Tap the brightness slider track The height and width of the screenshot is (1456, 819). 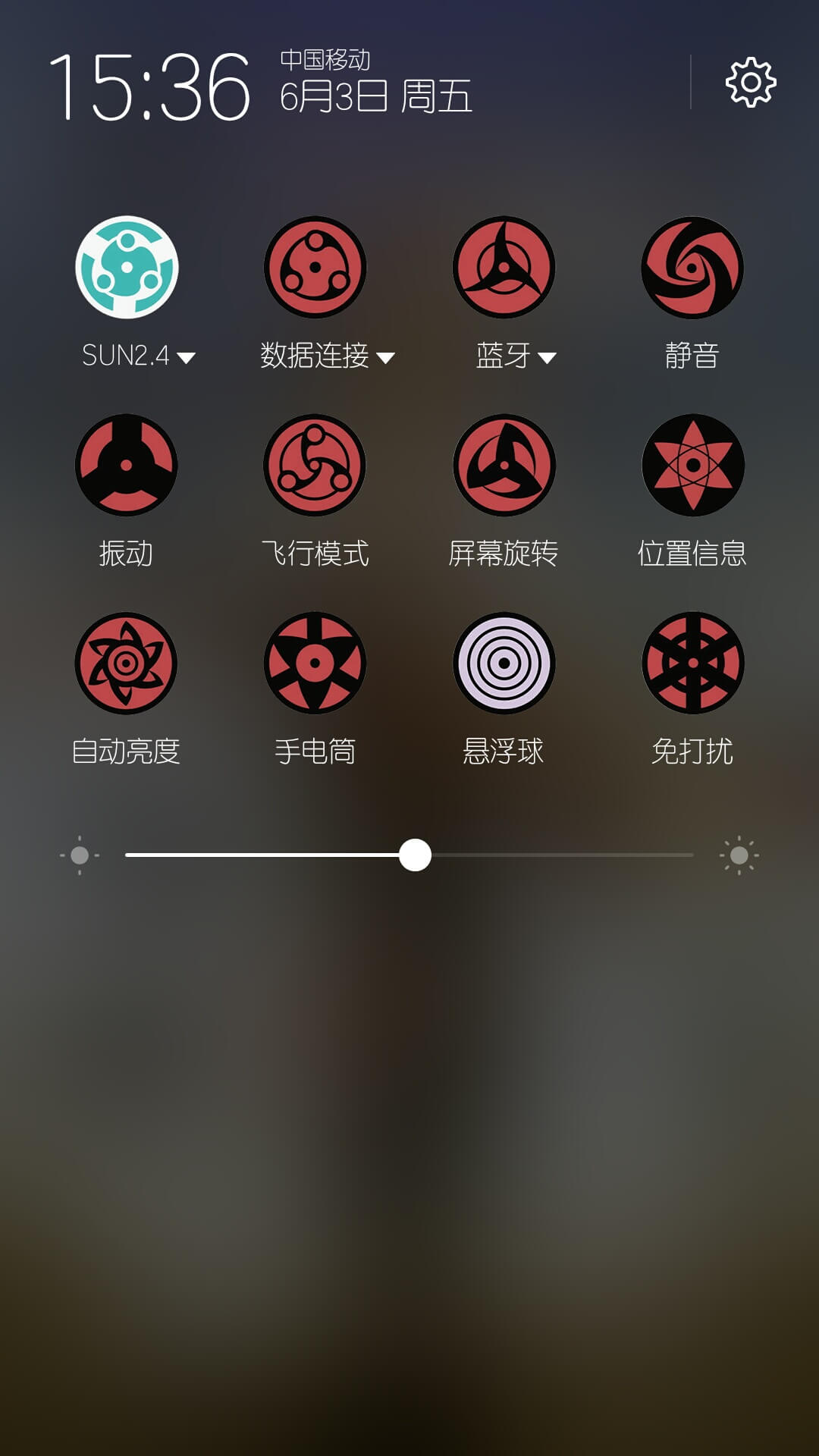409,855
